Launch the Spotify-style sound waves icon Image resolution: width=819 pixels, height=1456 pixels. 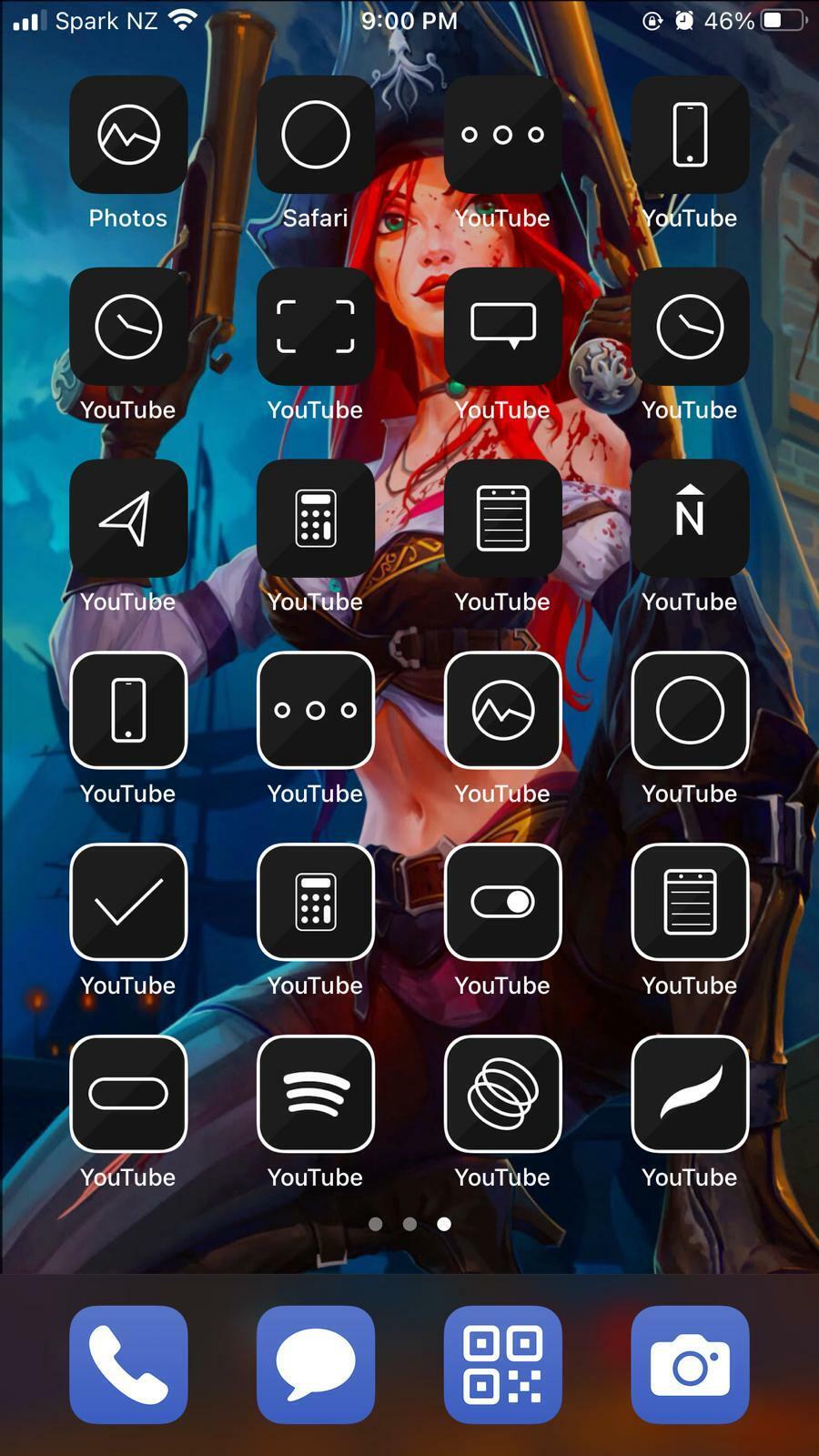click(x=315, y=1094)
